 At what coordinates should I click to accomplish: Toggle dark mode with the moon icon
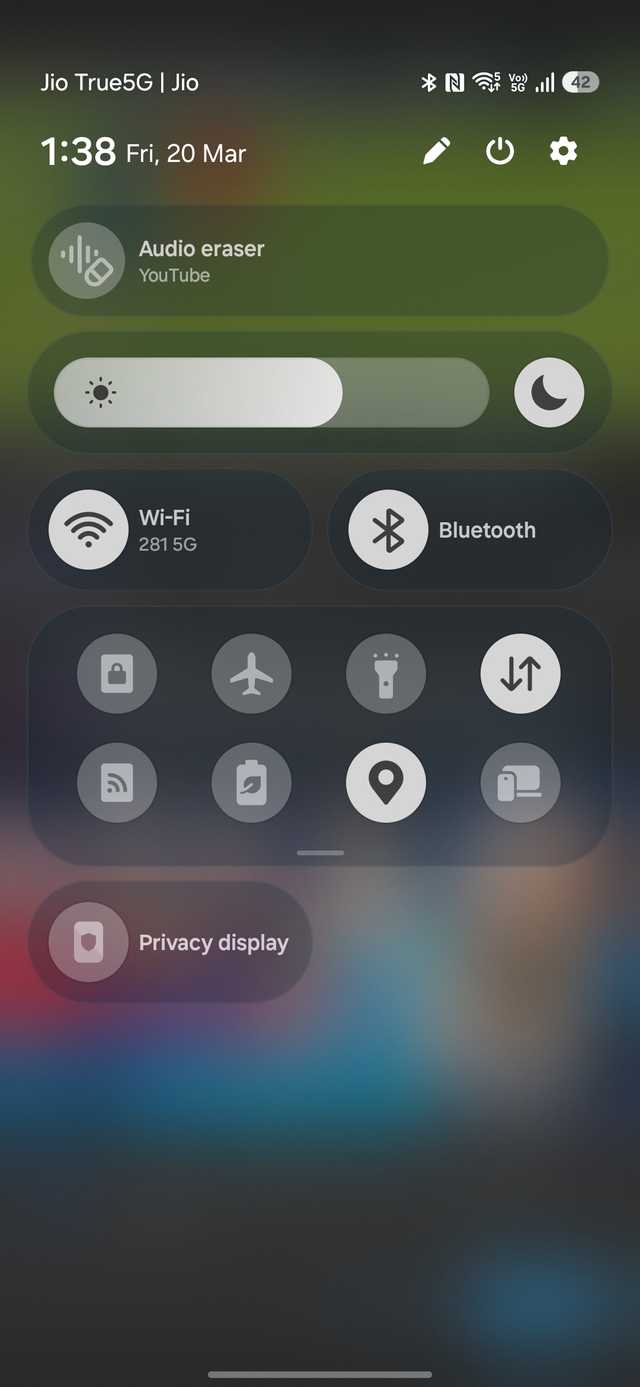549,393
